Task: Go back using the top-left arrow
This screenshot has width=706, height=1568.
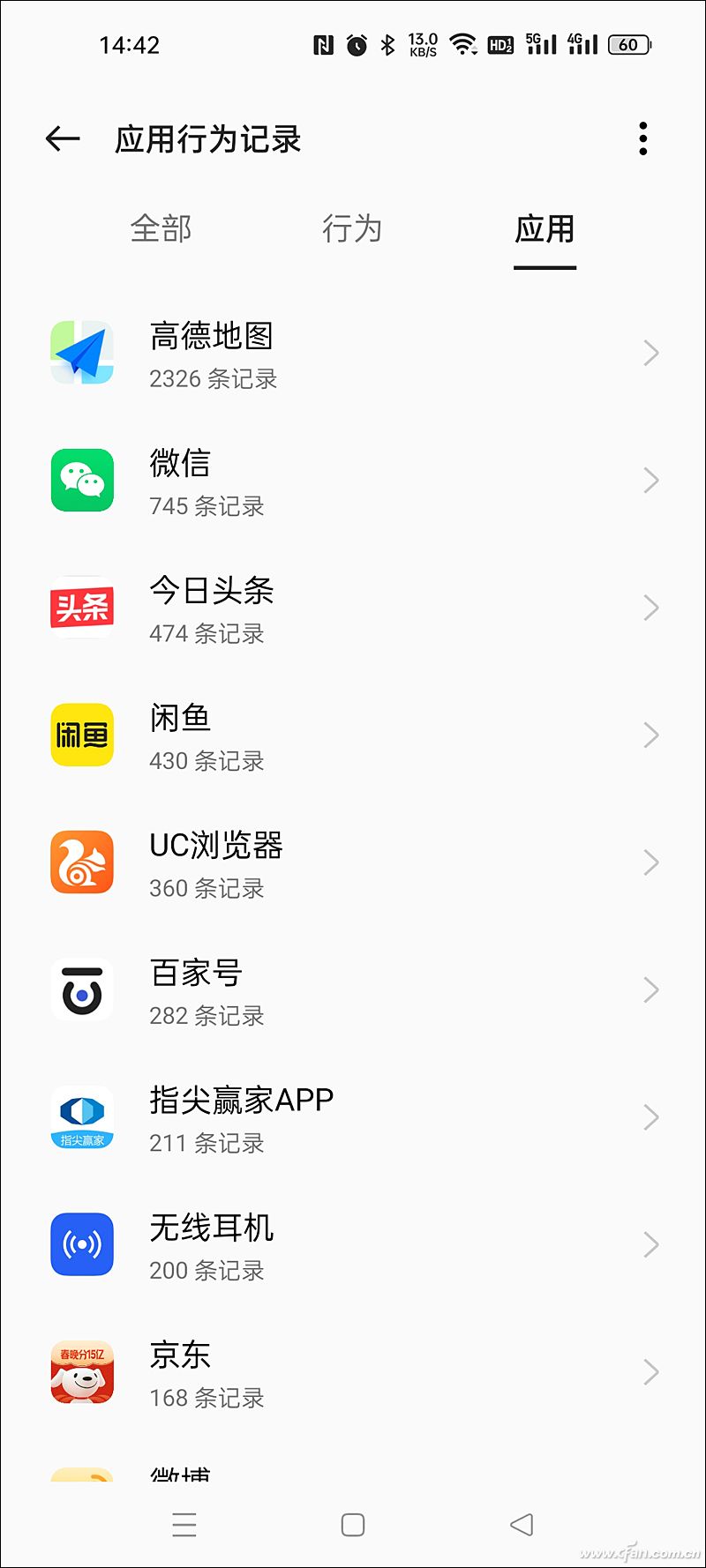Action: tap(63, 138)
